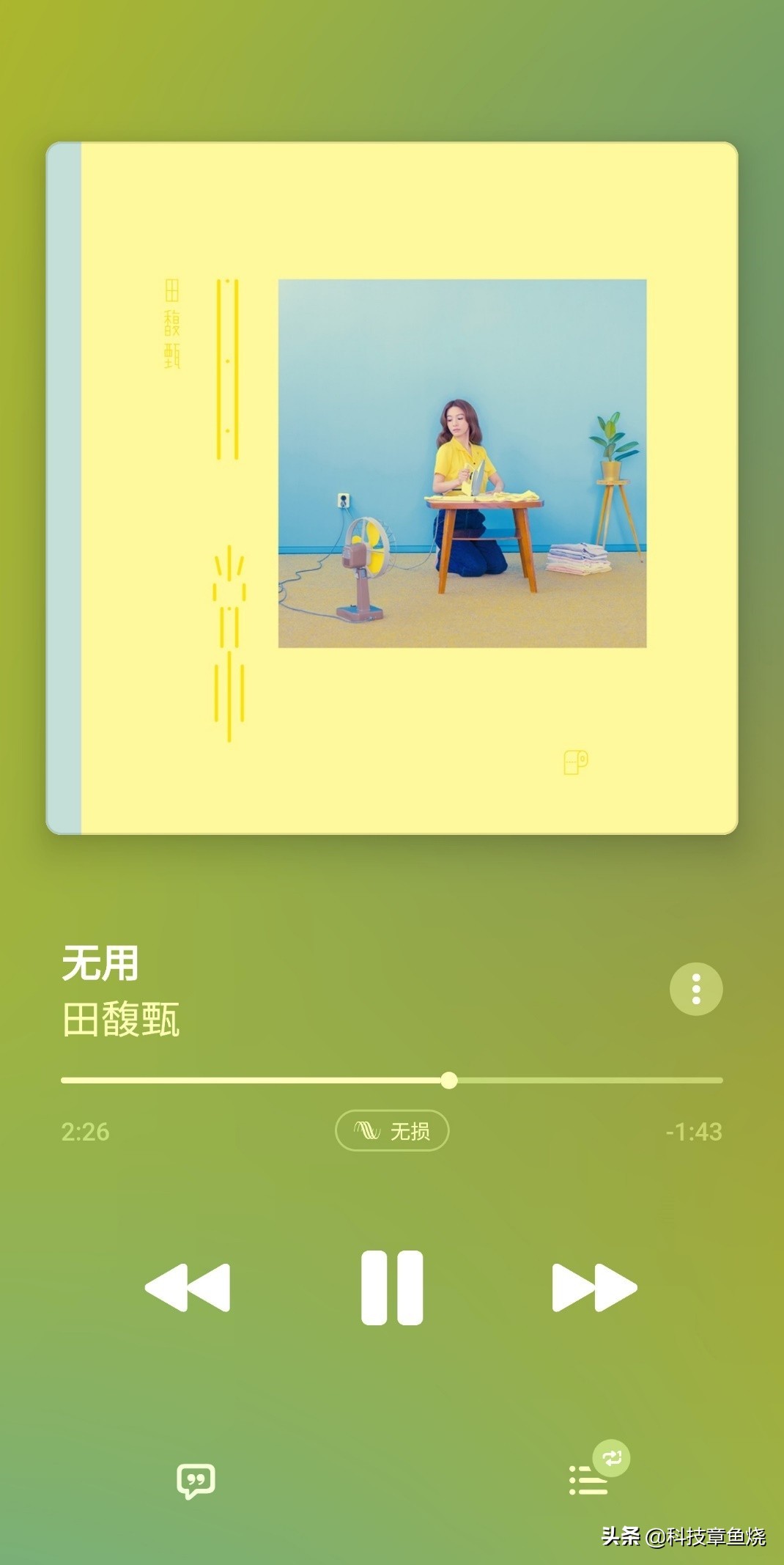
Task: Open song actions via the three-dot menu
Action: tap(695, 988)
